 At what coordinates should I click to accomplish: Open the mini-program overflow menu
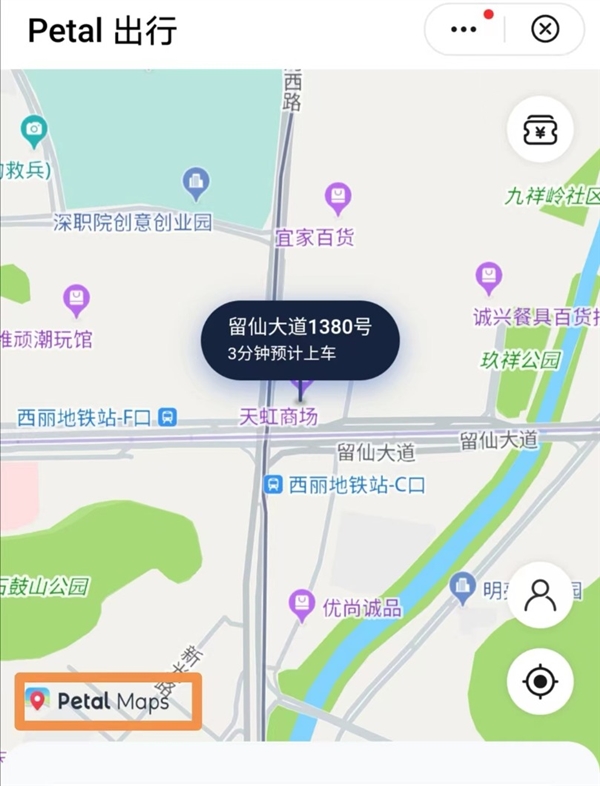[464, 30]
